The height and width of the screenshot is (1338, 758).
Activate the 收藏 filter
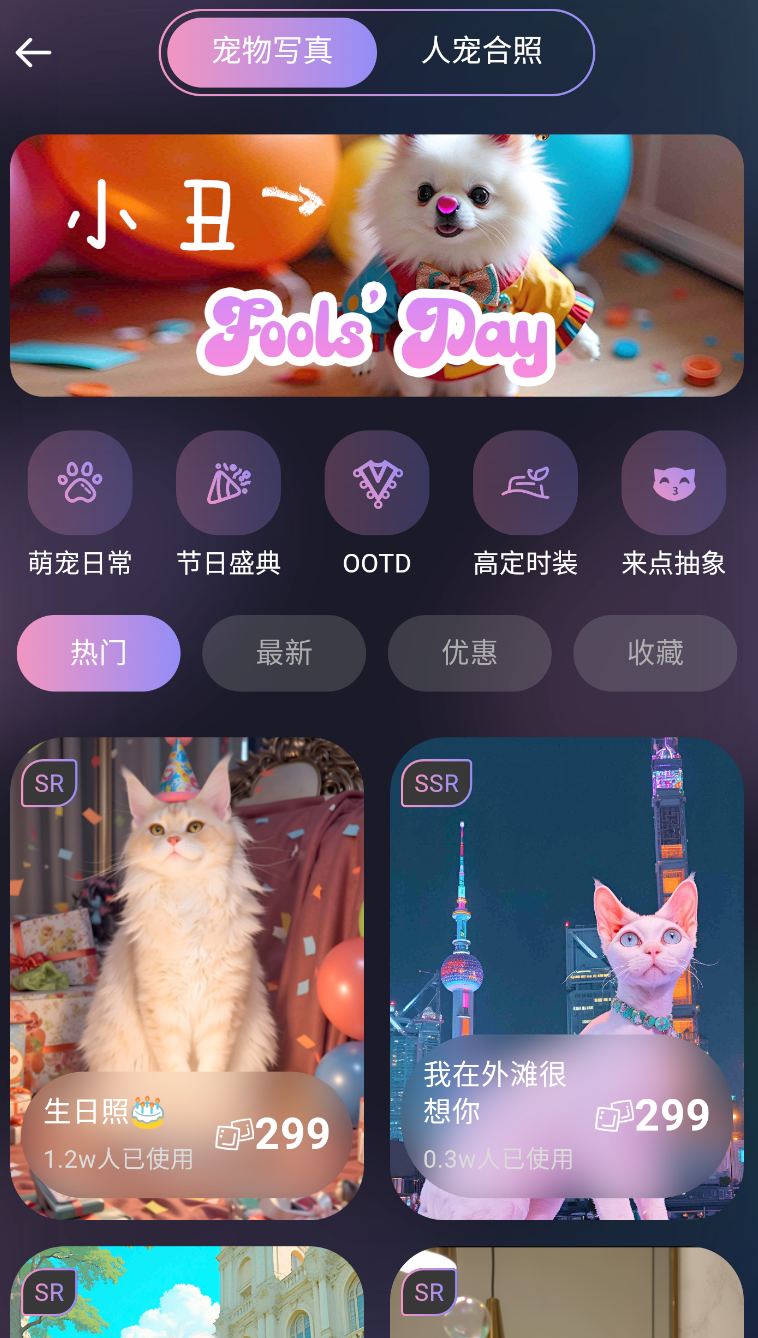pyautogui.click(x=655, y=653)
